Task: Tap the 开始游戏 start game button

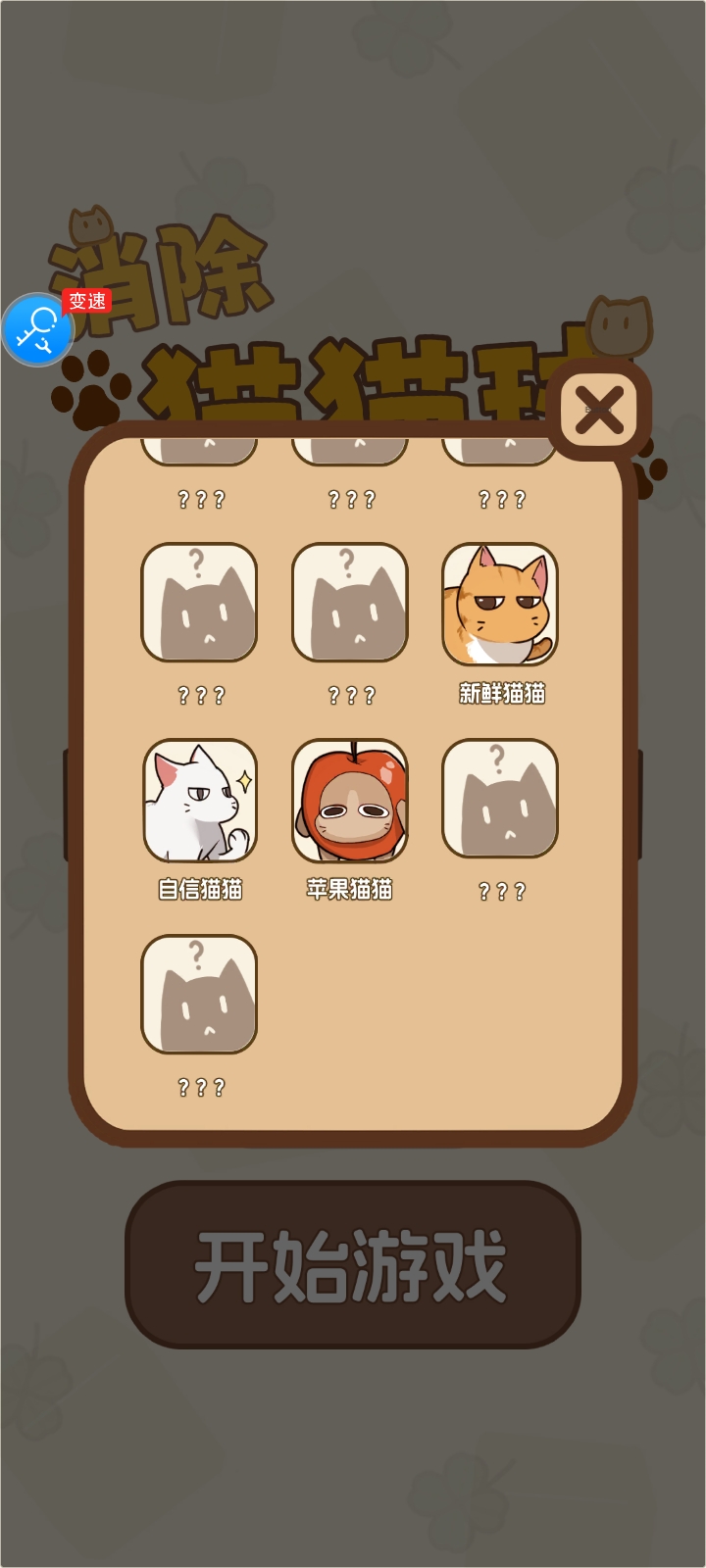Action: pos(353,1264)
